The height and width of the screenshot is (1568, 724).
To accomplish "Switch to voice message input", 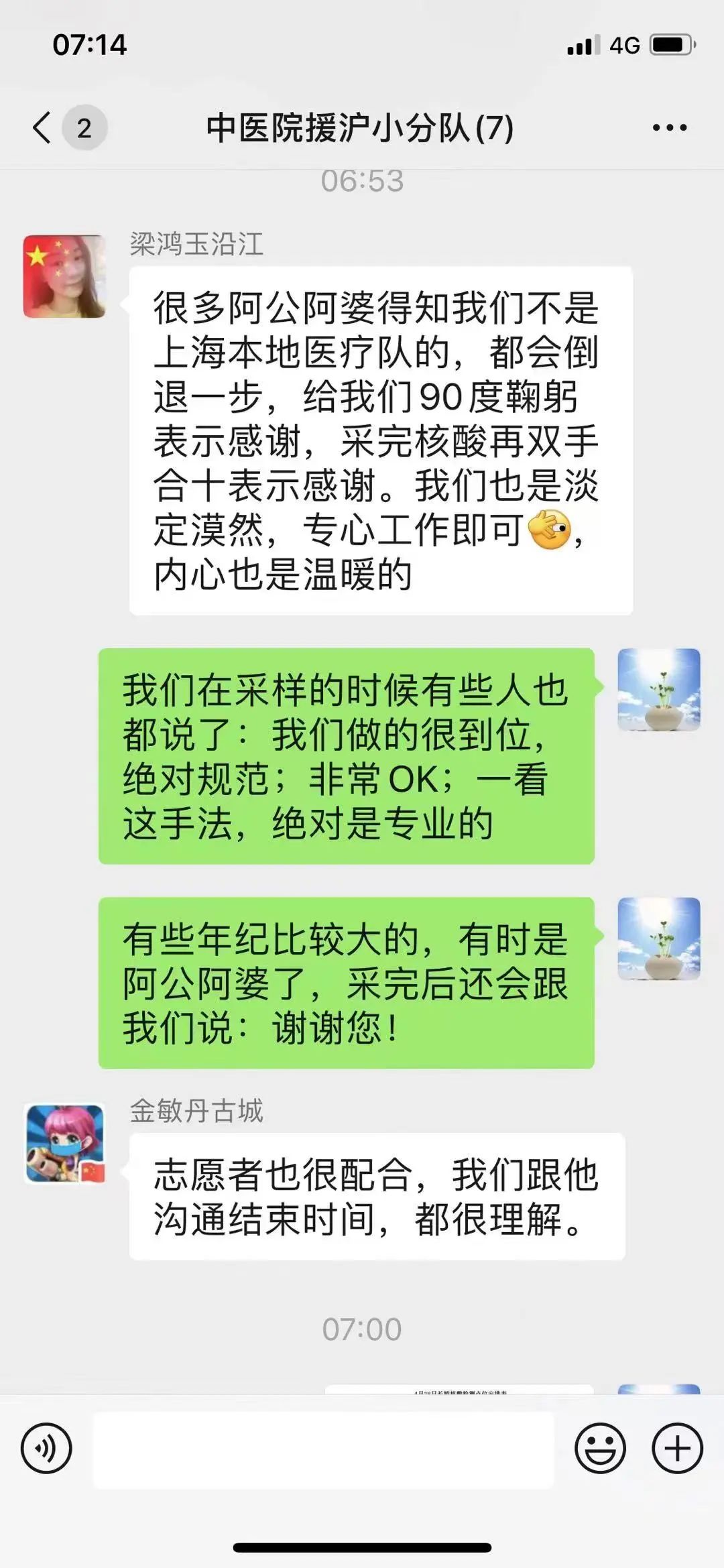I will click(x=46, y=1449).
